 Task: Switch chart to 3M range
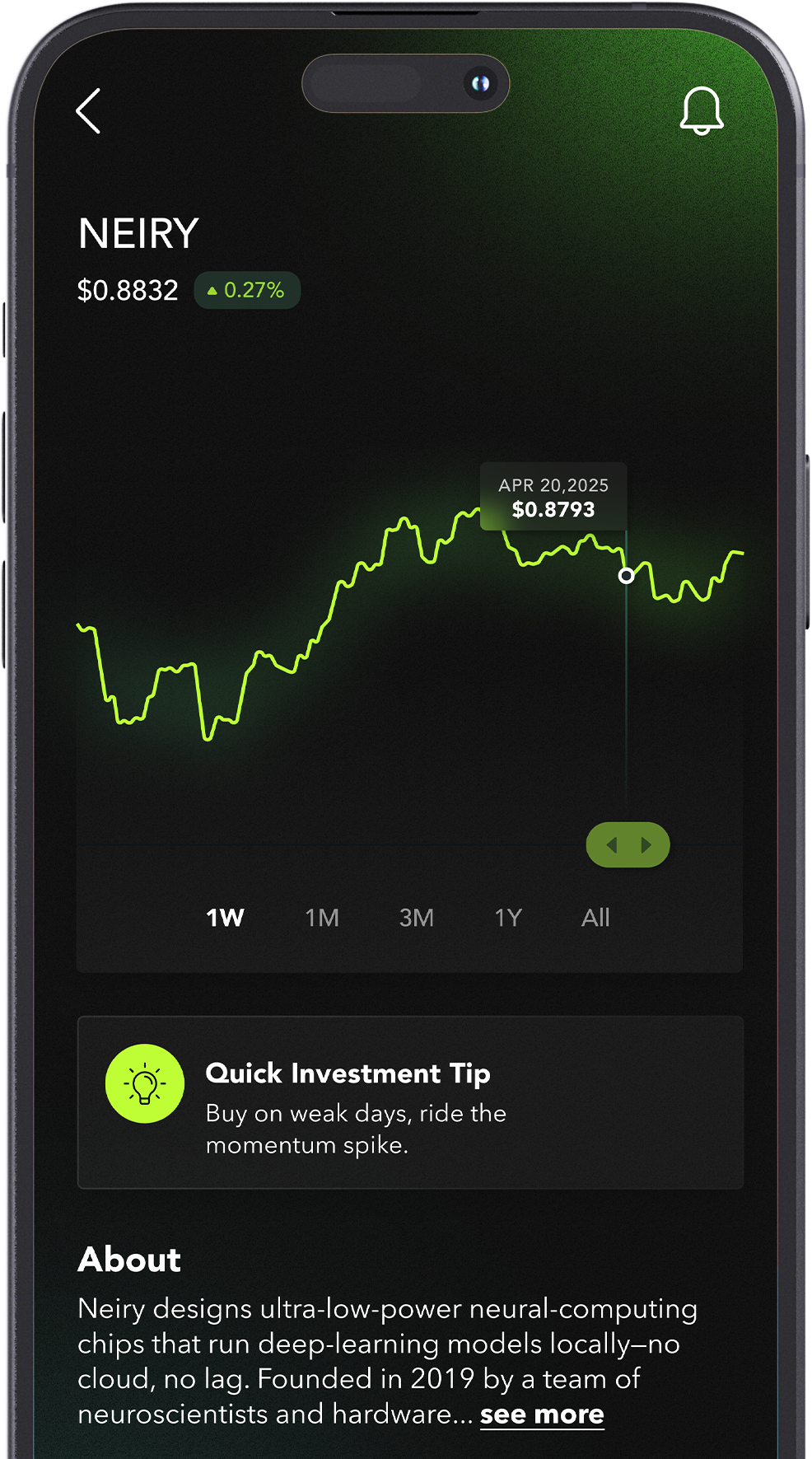point(416,918)
